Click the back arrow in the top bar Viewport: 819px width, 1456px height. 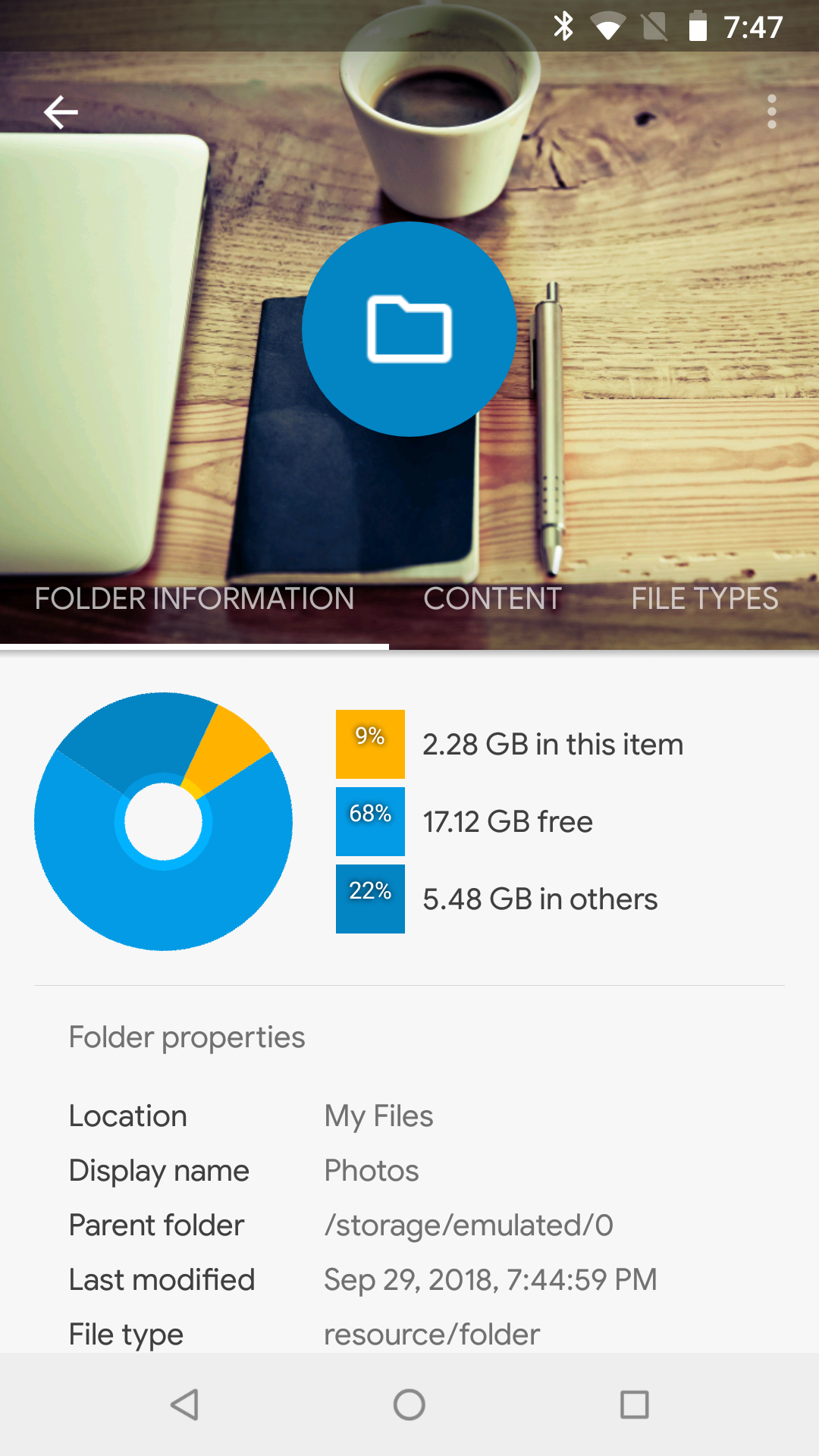coord(60,111)
